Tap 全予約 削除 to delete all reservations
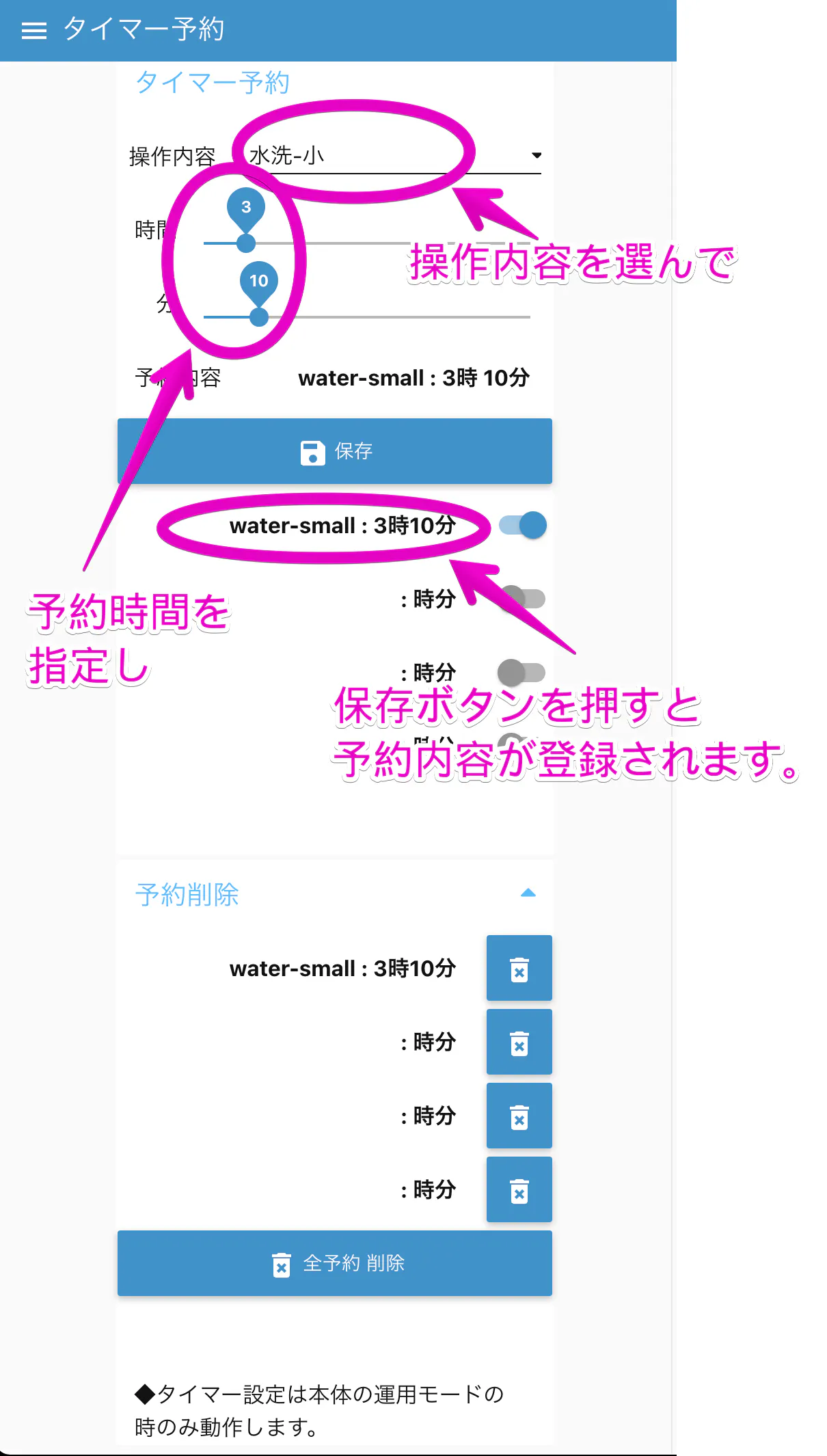This screenshot has height=1456, width=827. click(335, 1263)
